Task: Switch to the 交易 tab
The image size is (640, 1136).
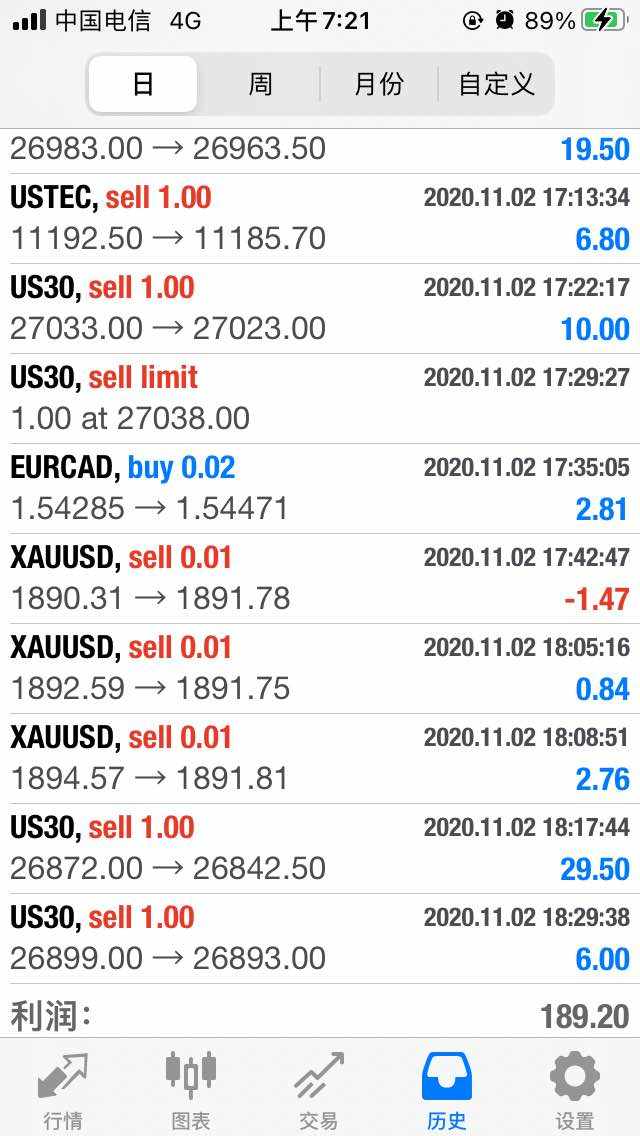Action: pos(318,1089)
